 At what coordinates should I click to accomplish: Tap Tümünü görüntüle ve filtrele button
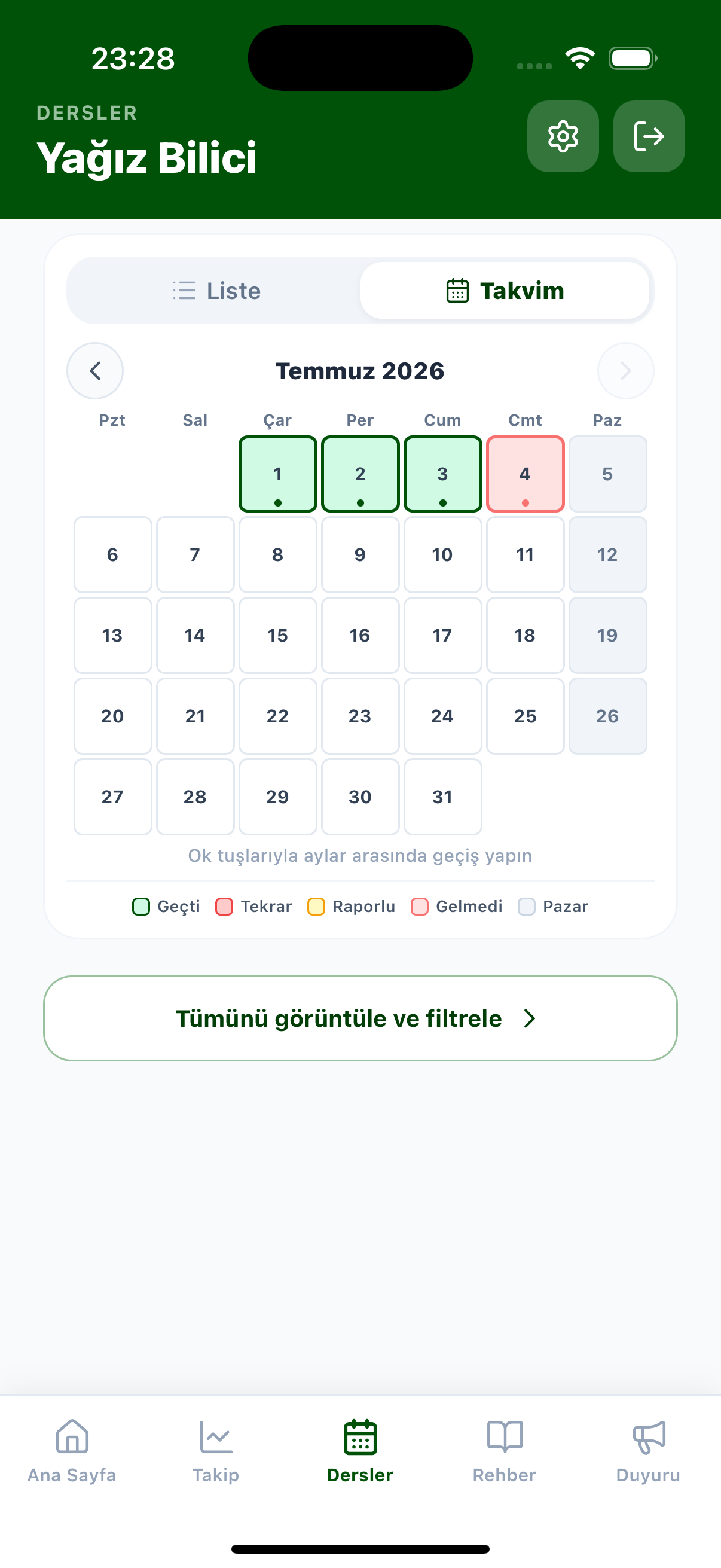coord(360,1018)
